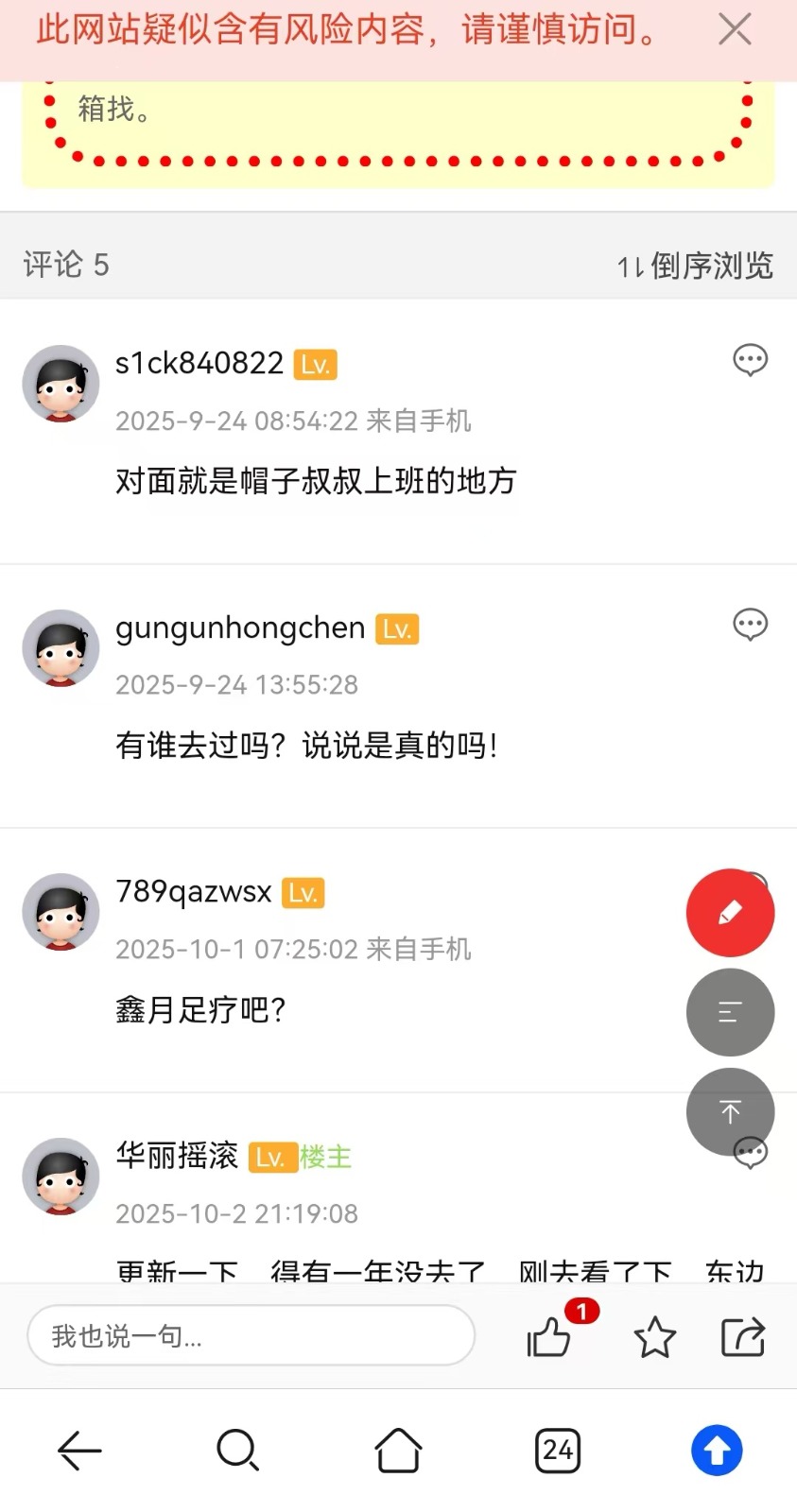Reply to gungunhongchen's comment
This screenshot has width=797, height=1512.
750,625
